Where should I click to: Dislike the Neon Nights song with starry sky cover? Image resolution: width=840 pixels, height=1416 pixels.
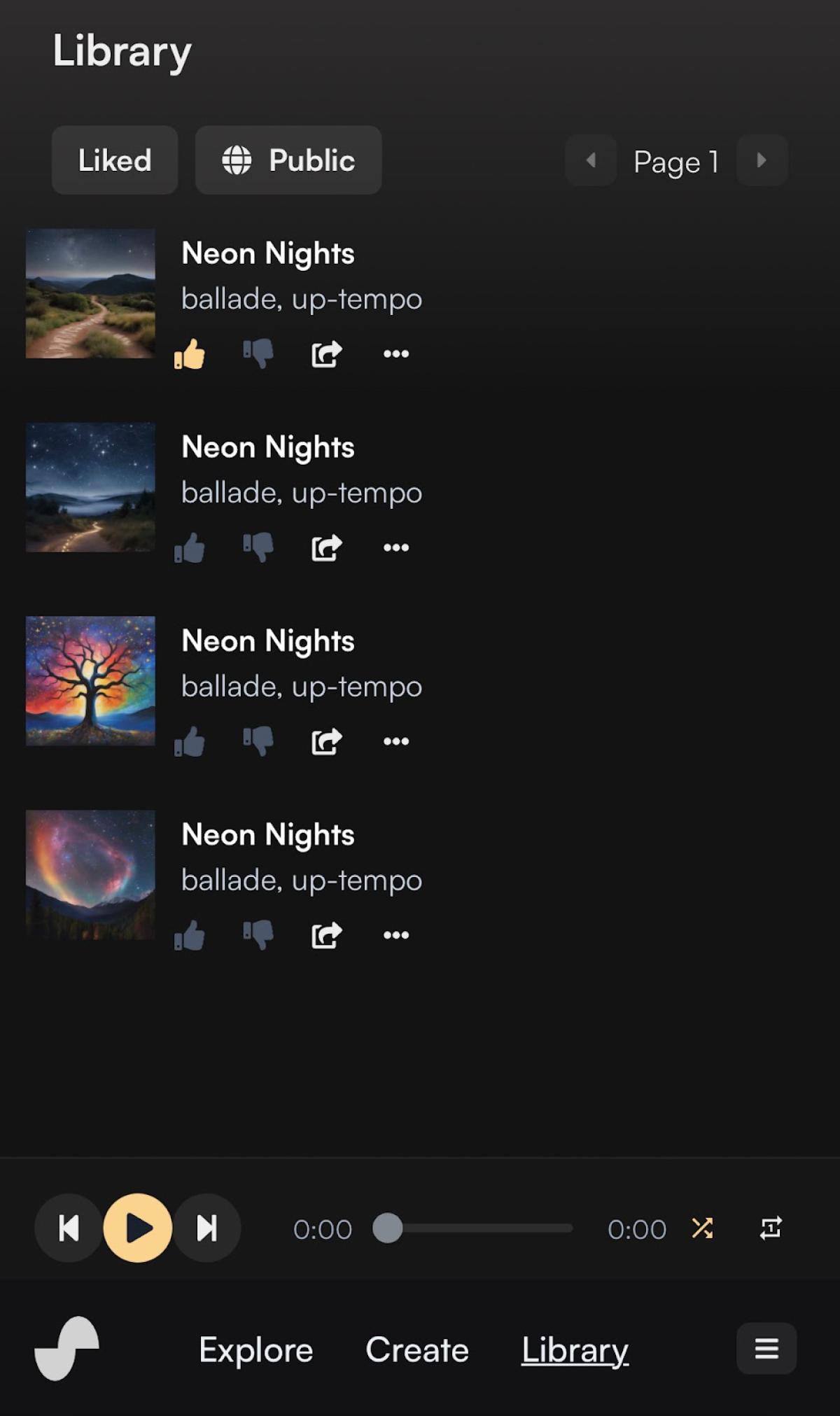click(x=258, y=547)
